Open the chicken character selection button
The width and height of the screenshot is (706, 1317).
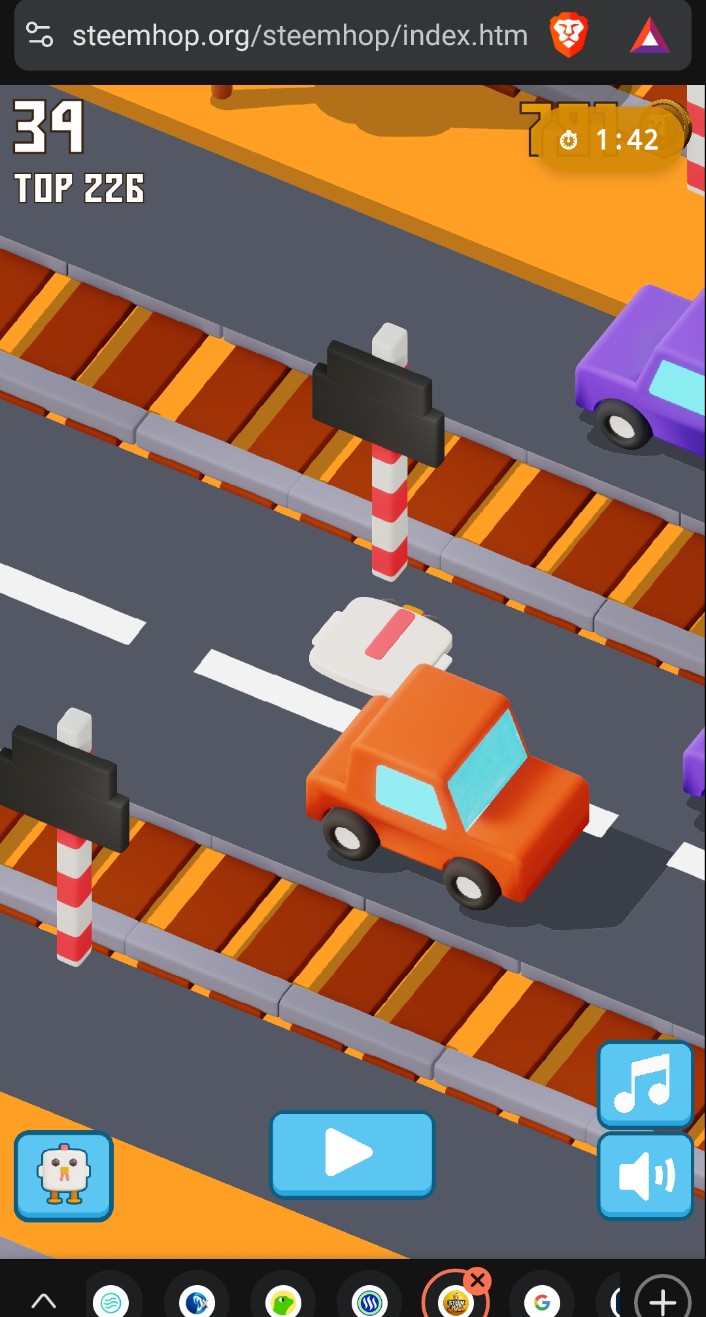coord(63,1176)
